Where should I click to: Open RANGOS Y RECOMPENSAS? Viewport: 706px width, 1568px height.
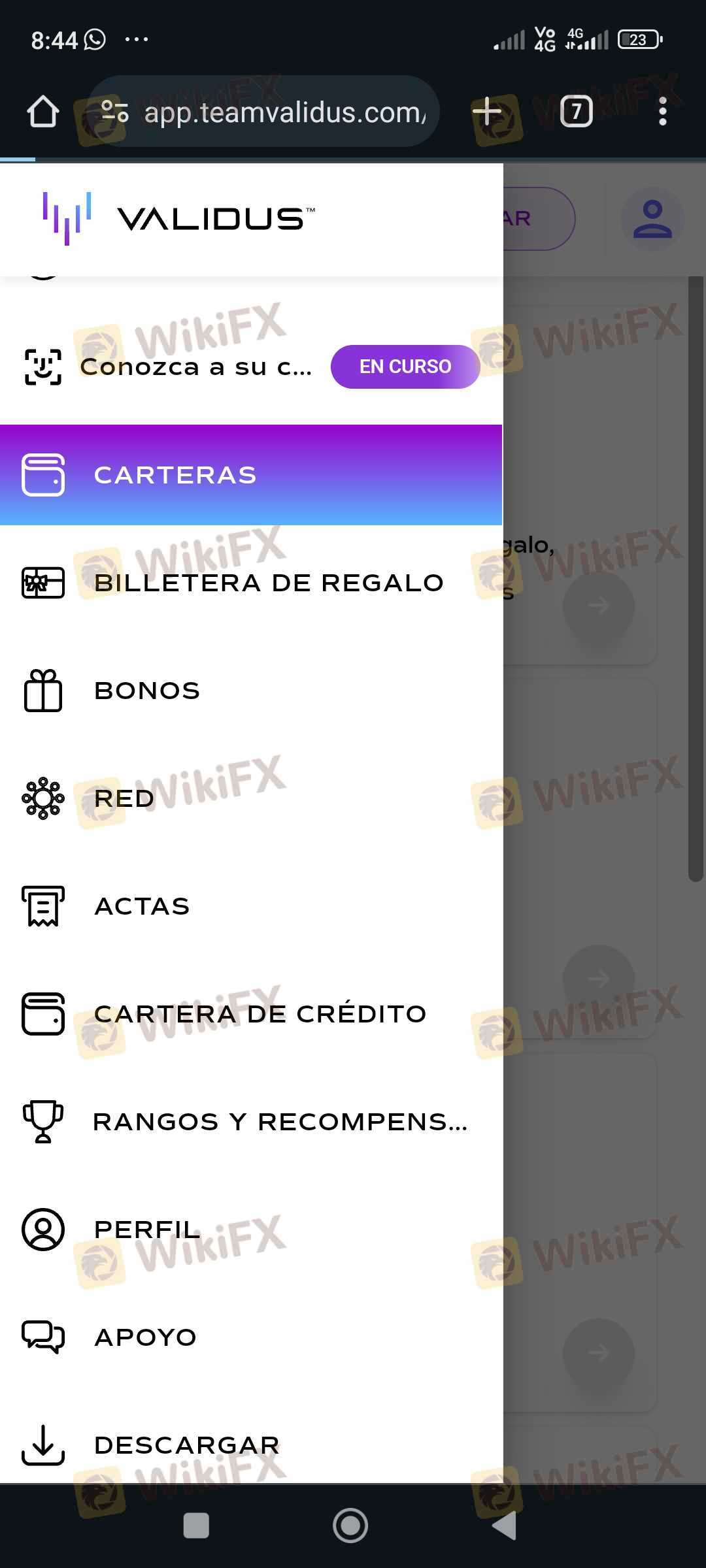pyautogui.click(x=251, y=1122)
